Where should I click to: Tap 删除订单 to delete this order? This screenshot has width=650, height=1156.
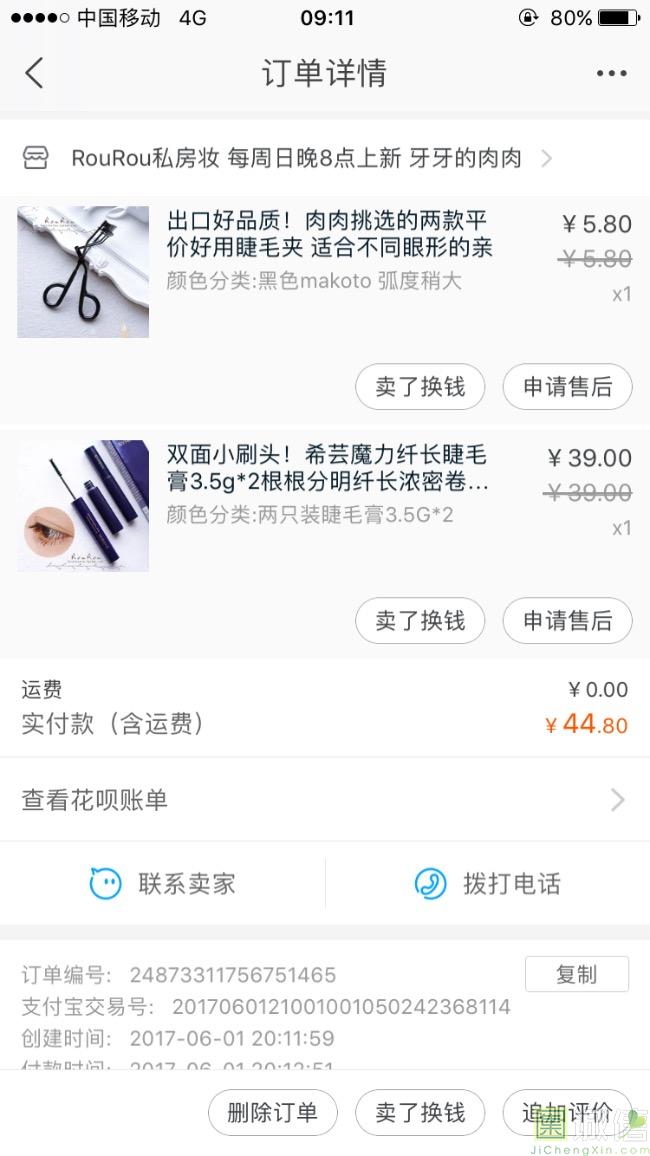point(273,1112)
